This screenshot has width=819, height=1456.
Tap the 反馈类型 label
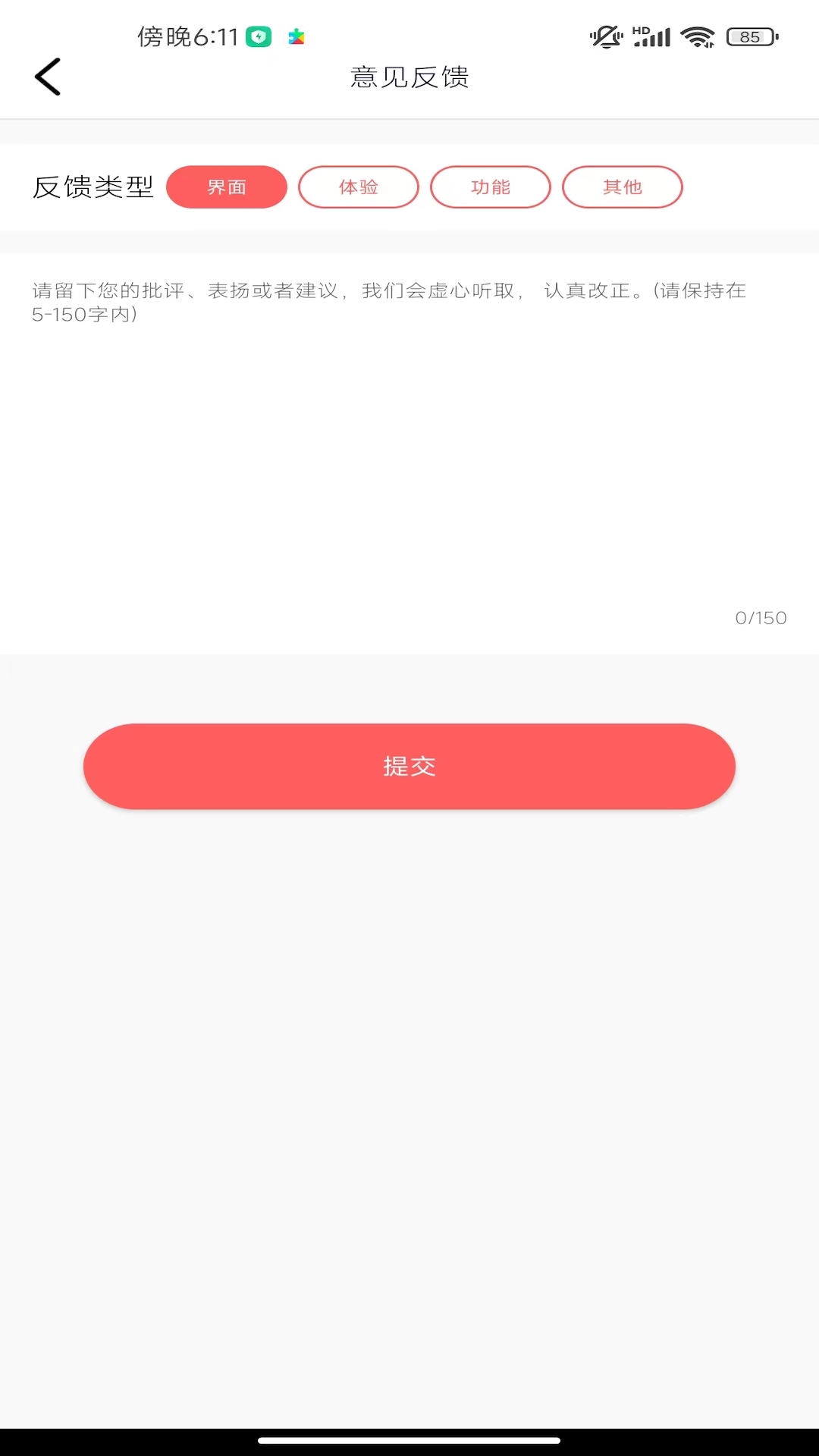pos(93,187)
